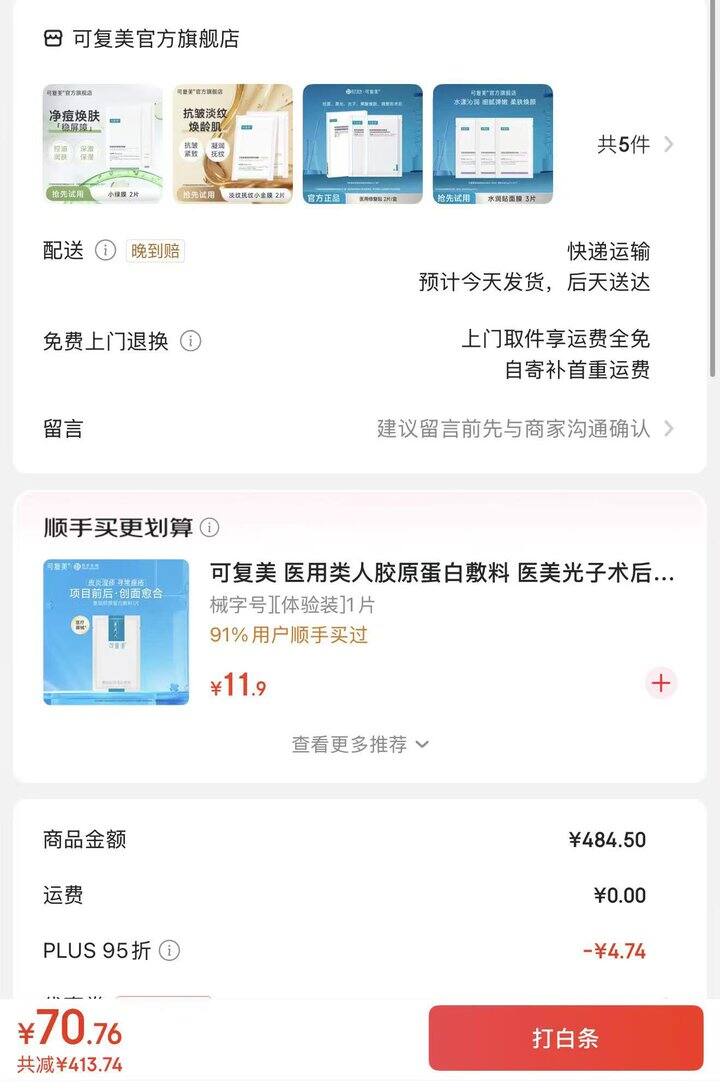The image size is (720, 1092).
Task: Show PLUS 95折 discount info
Action: point(170,951)
